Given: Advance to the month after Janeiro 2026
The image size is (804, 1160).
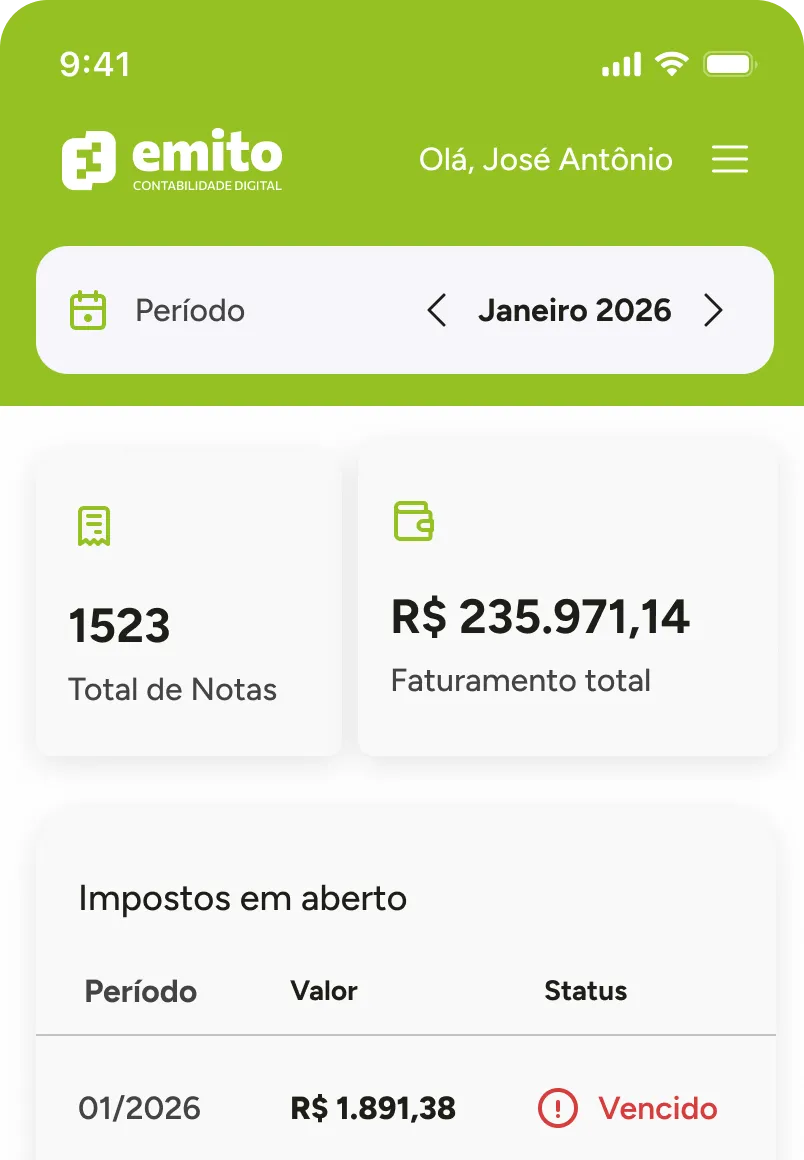Looking at the screenshot, I should click(713, 311).
